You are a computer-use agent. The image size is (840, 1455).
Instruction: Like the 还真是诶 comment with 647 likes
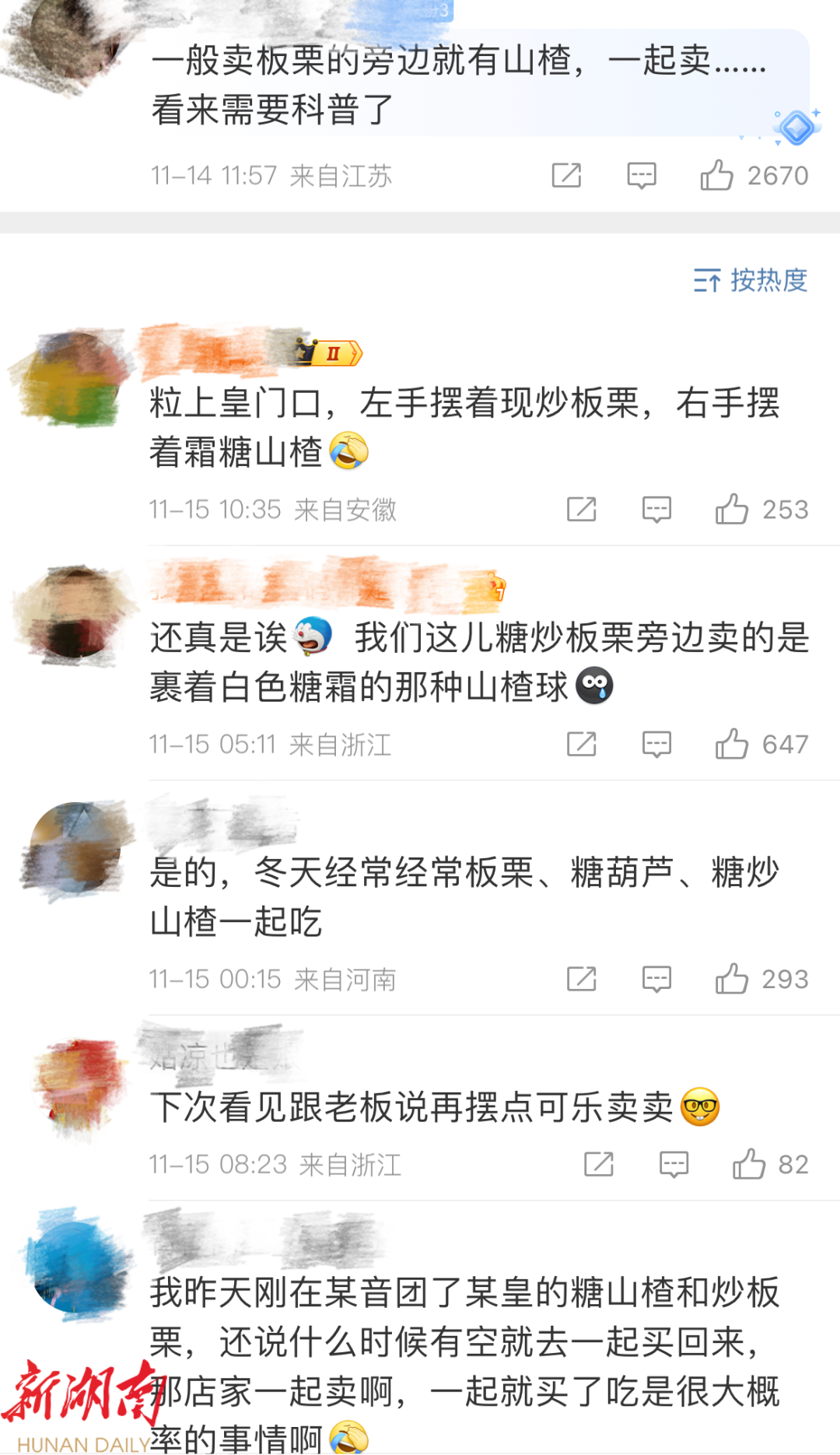click(x=732, y=745)
